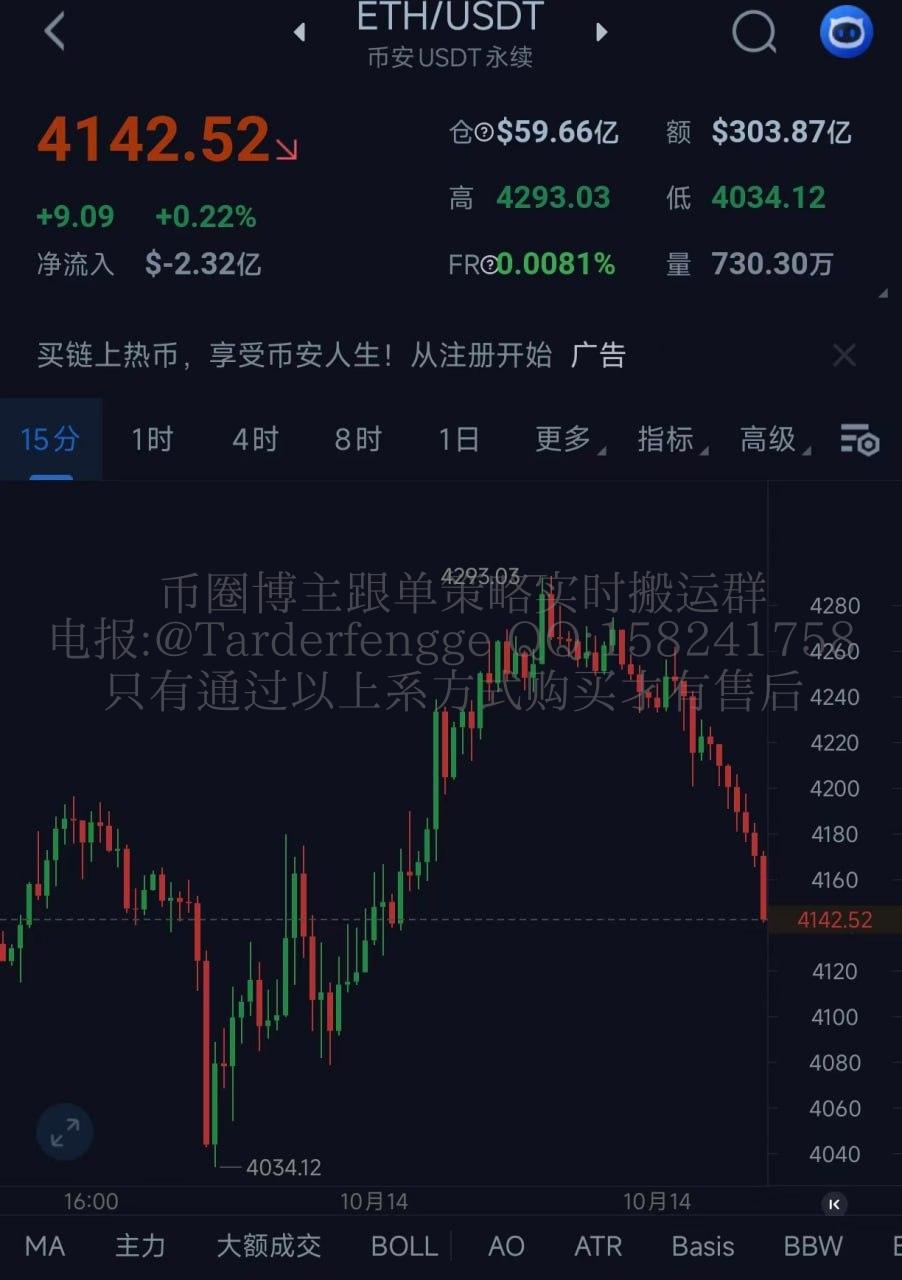Viewport: 902px width, 1280px height.
Task: Open the 高级 advanced menu
Action: 769,439
